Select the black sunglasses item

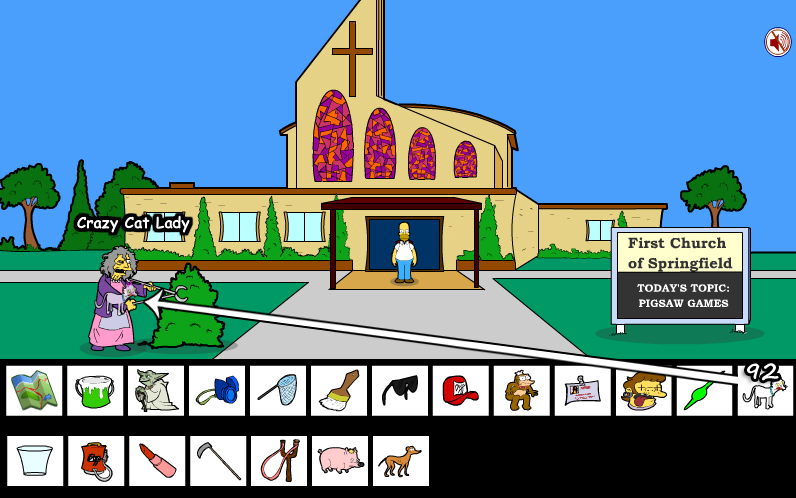pos(400,390)
